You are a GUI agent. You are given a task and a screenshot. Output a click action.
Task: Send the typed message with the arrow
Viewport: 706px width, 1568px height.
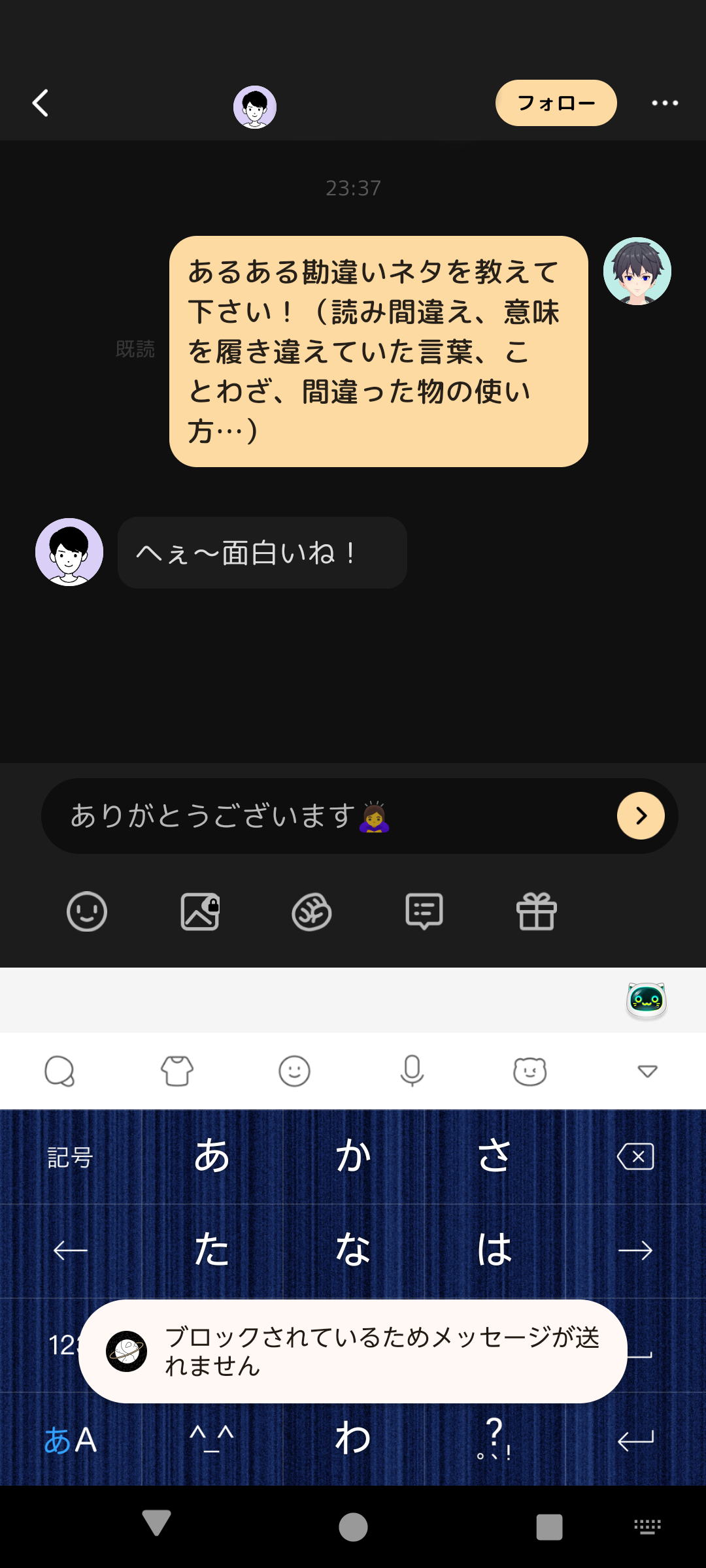[x=641, y=815]
